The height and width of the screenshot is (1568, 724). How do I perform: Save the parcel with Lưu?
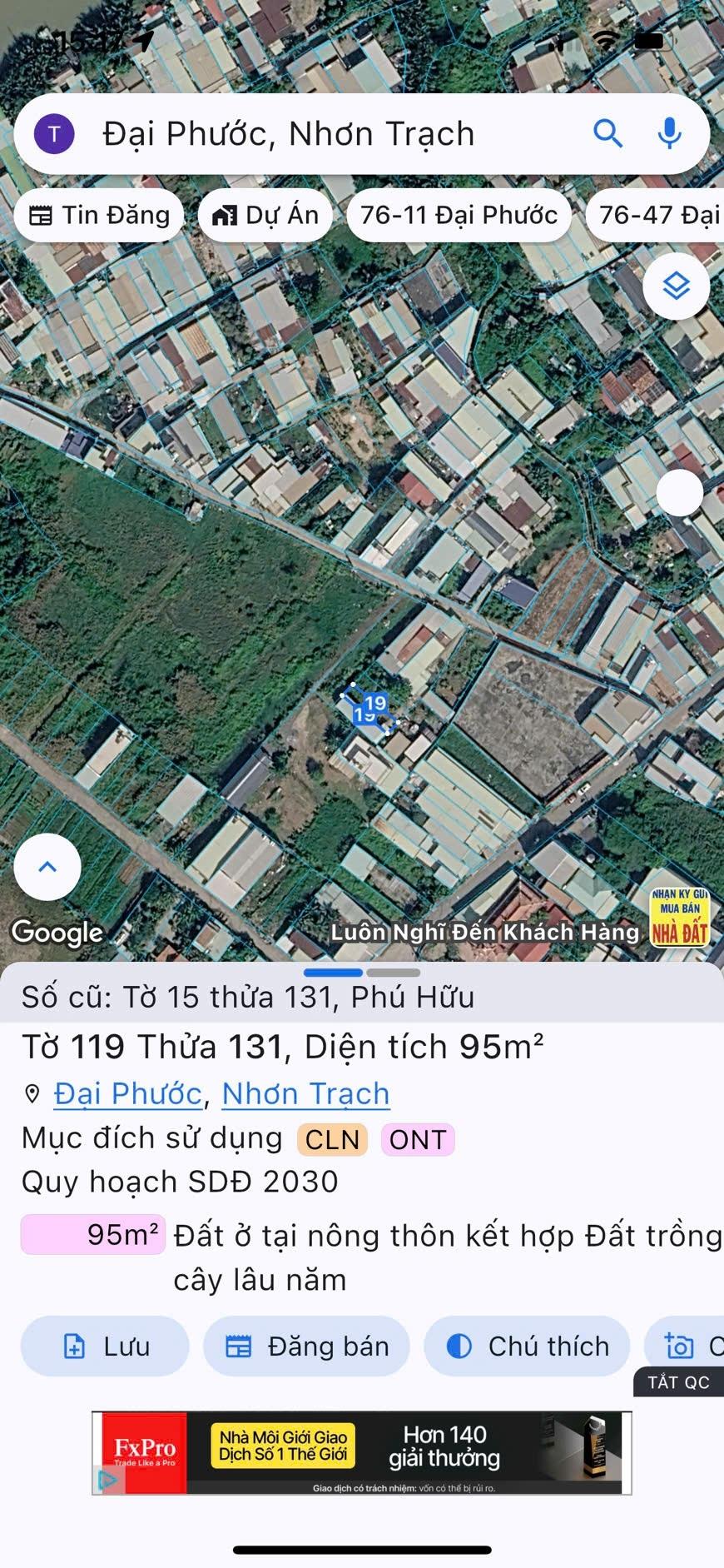click(105, 1346)
